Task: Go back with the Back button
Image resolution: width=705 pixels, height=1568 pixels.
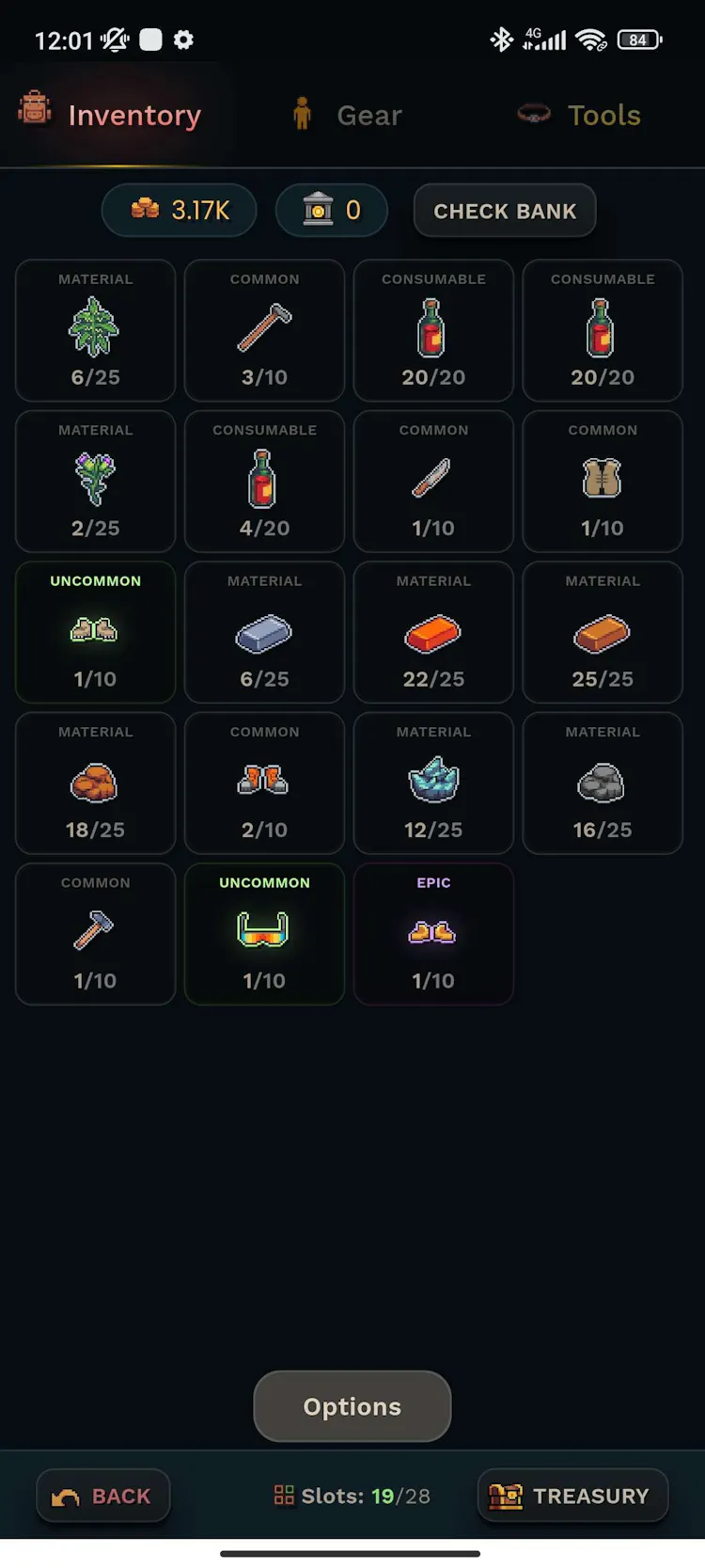Action: coord(103,1496)
